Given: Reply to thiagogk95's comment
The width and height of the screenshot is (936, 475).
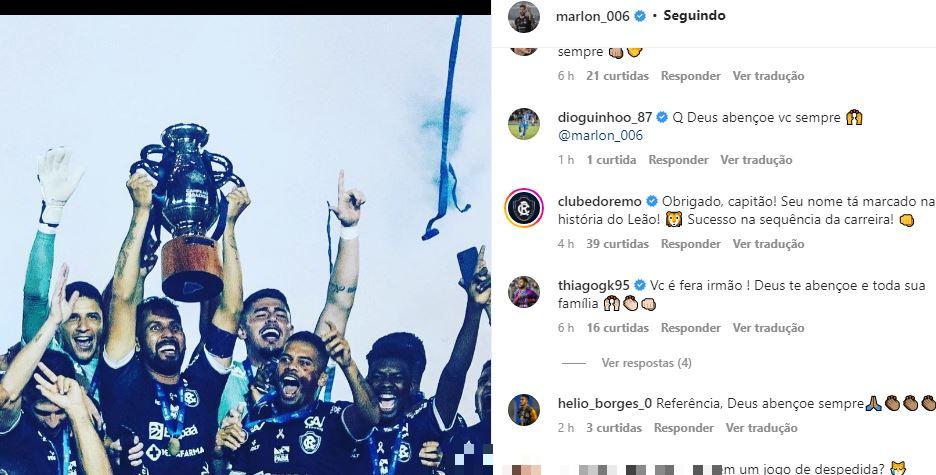Looking at the screenshot, I should pos(690,328).
